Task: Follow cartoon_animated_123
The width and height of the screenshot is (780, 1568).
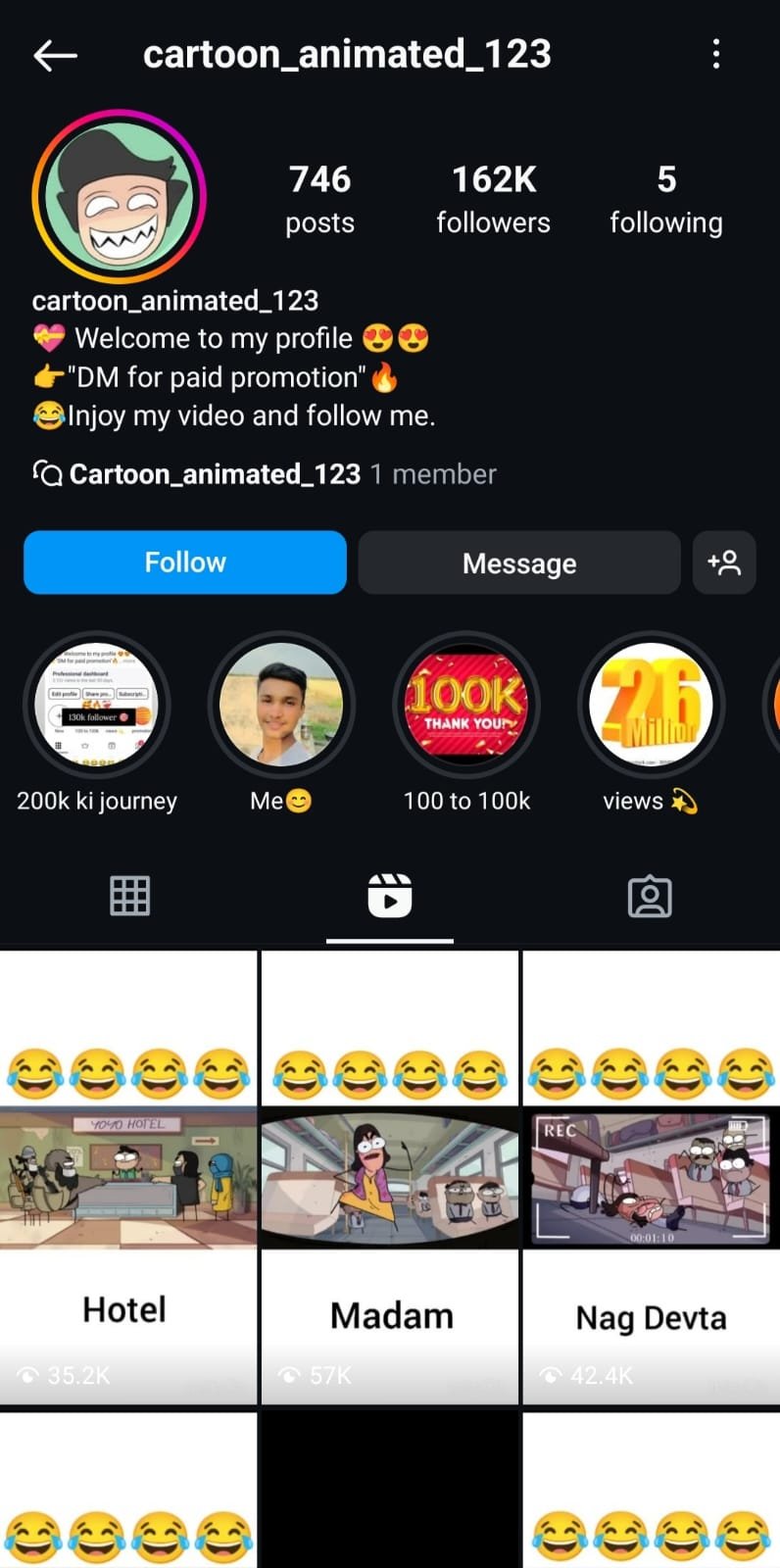Action: [185, 563]
